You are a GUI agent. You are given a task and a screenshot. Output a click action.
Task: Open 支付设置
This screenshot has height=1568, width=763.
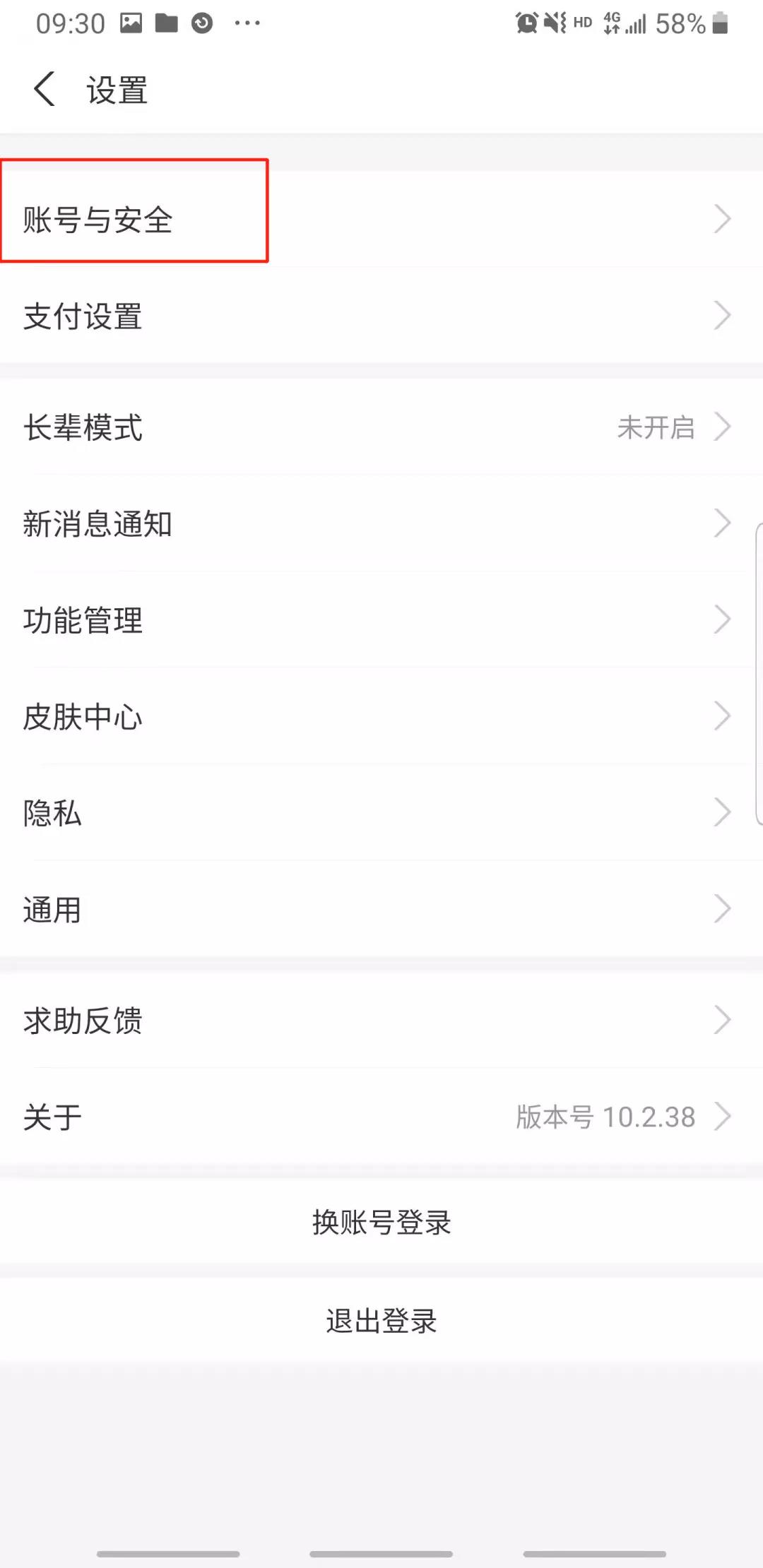(381, 316)
